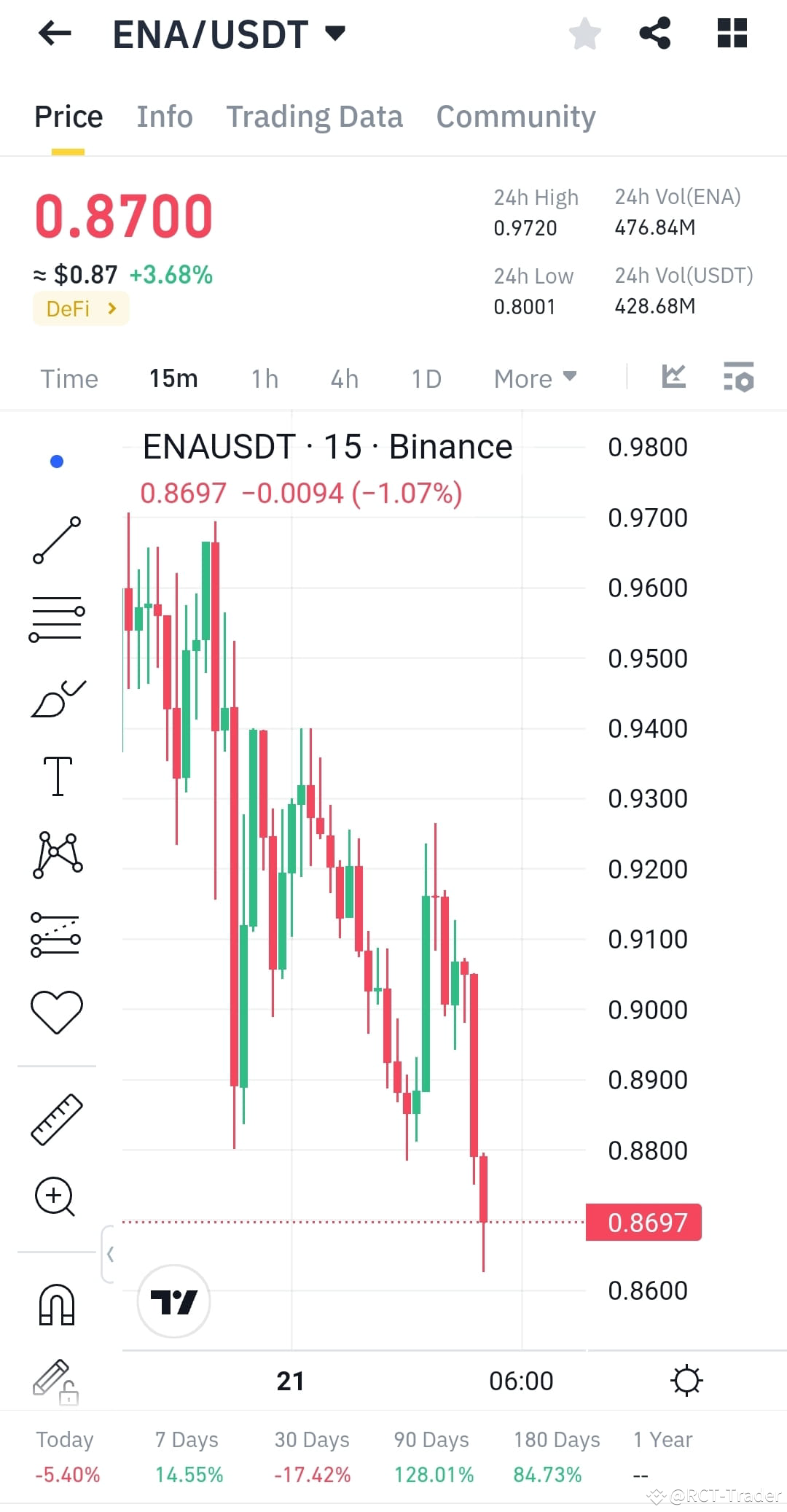
Task: Open the DeFi category link
Action: 80,308
